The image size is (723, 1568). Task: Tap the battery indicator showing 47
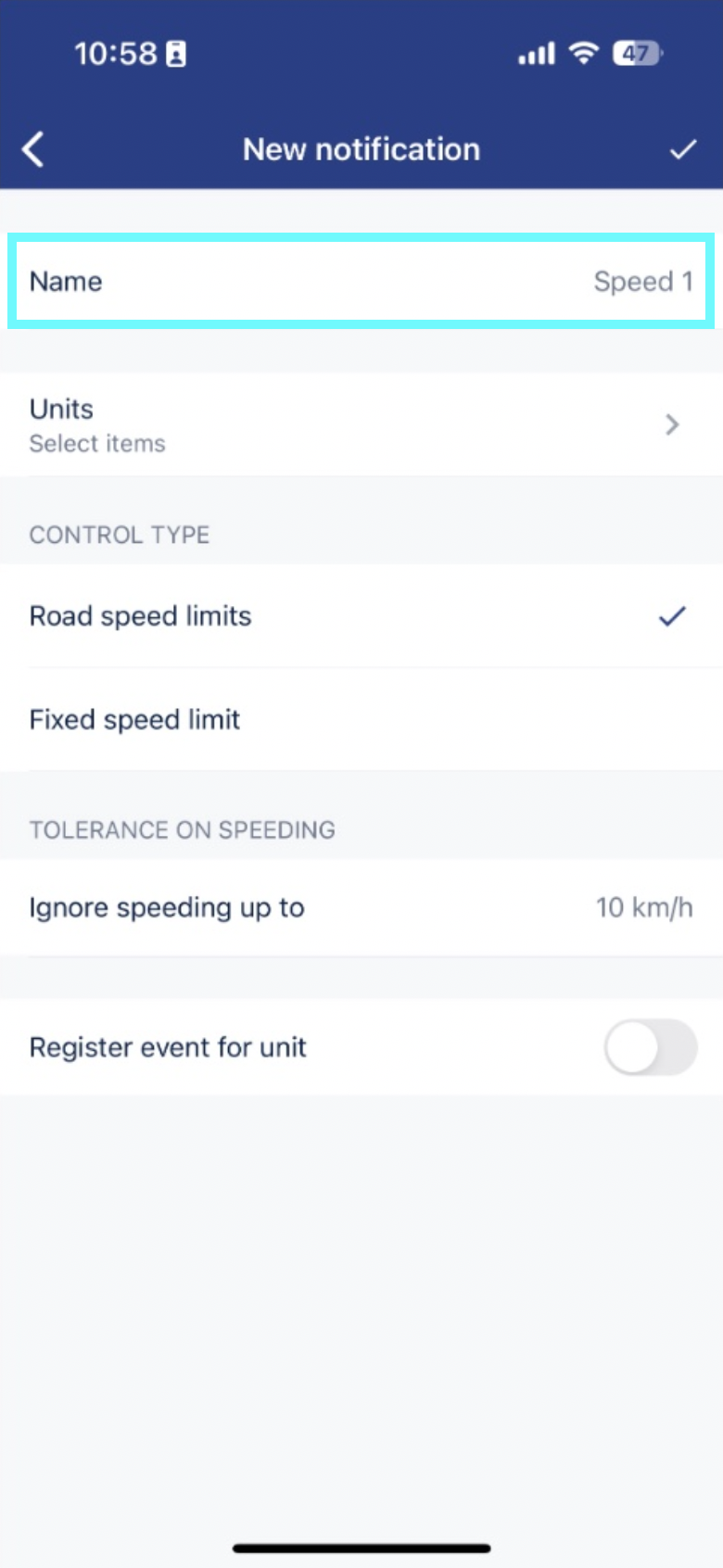point(637,54)
